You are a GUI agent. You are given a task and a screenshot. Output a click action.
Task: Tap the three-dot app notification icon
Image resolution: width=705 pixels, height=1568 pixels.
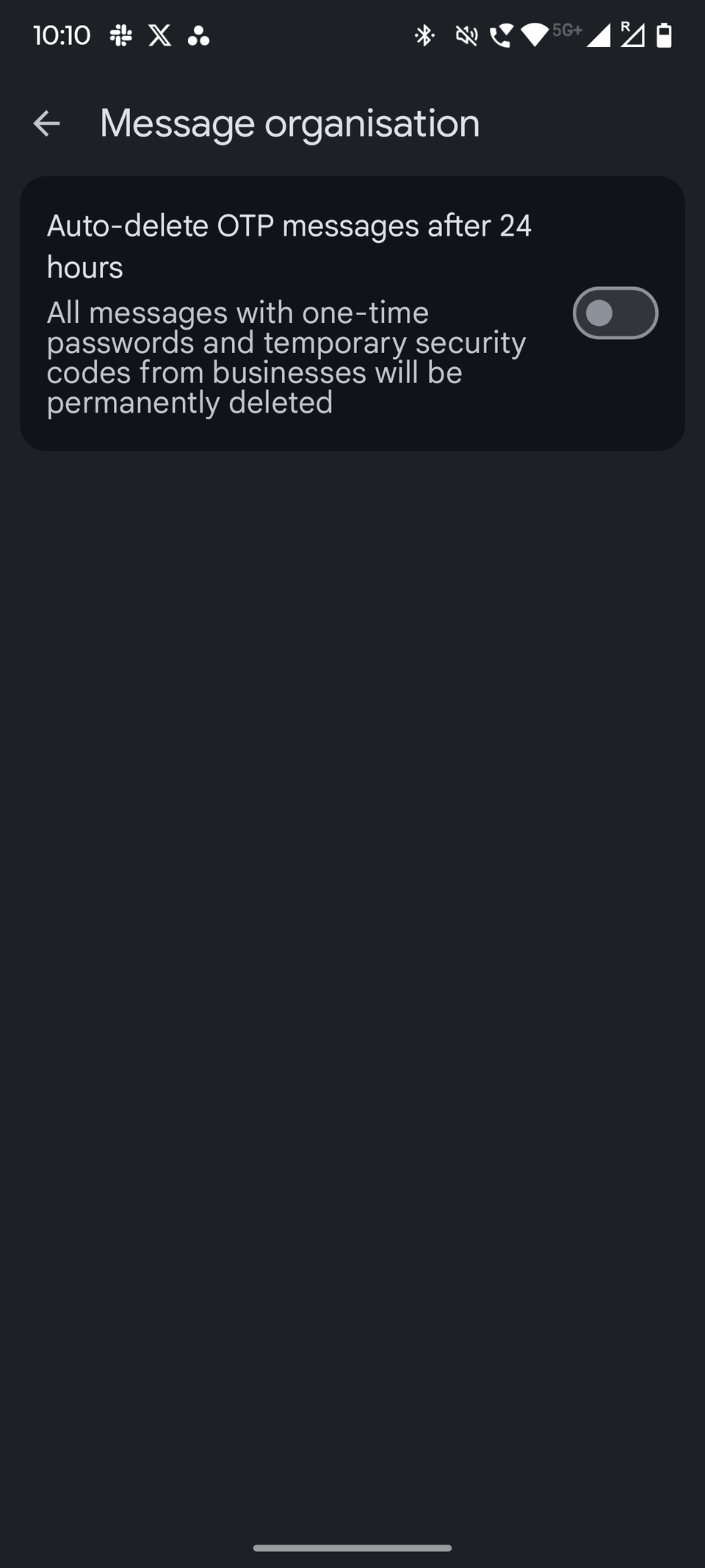pyautogui.click(x=199, y=35)
